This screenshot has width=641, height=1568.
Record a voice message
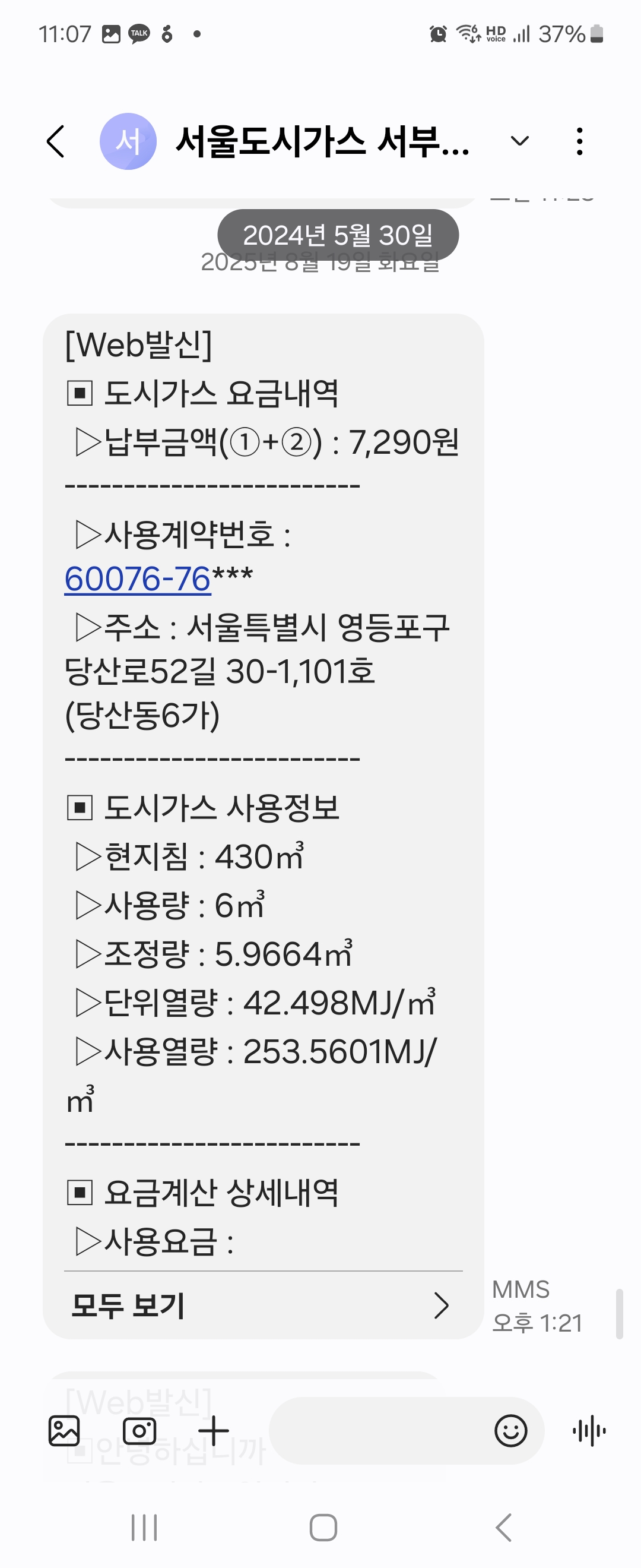[589, 1430]
